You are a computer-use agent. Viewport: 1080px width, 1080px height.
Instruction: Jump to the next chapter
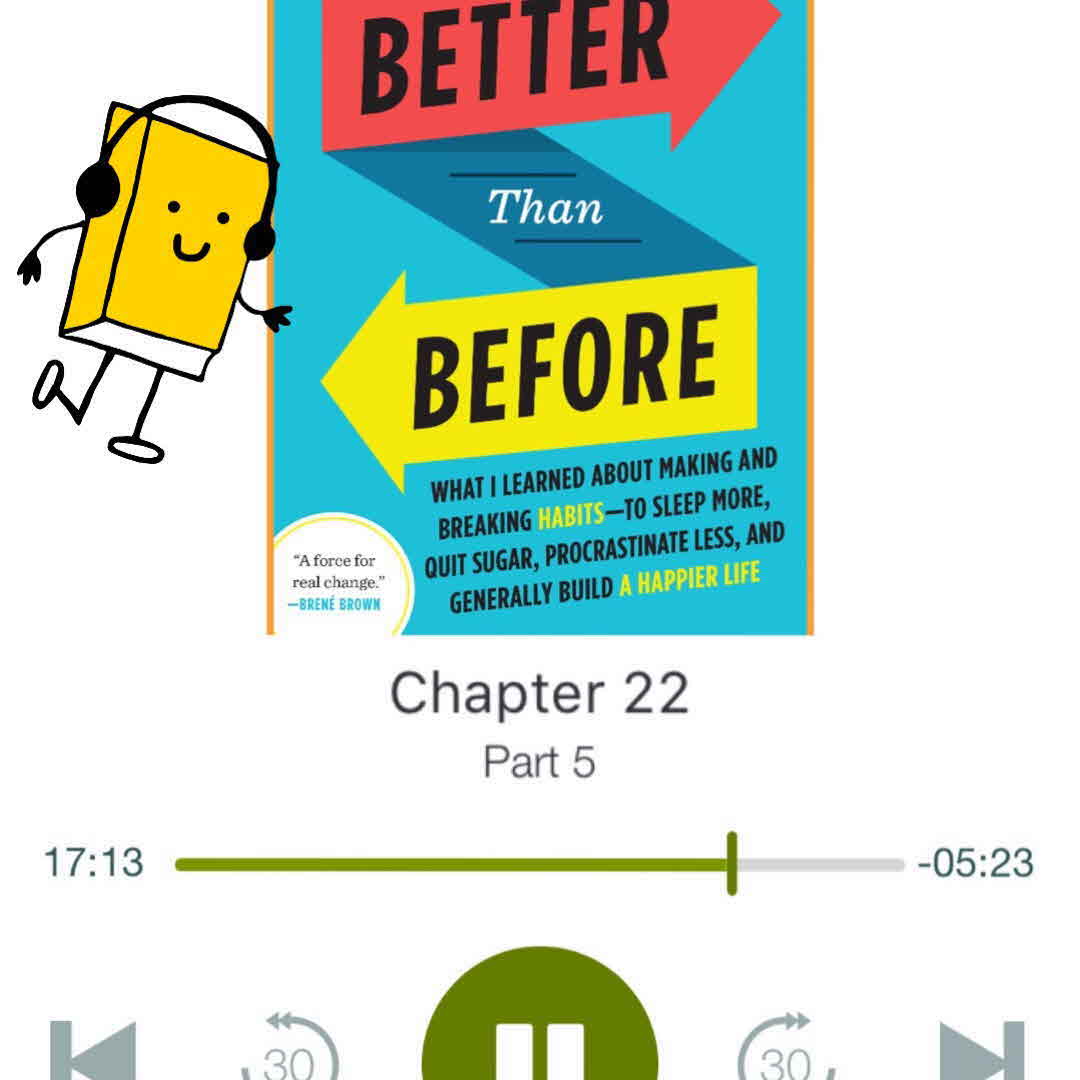tap(983, 1055)
